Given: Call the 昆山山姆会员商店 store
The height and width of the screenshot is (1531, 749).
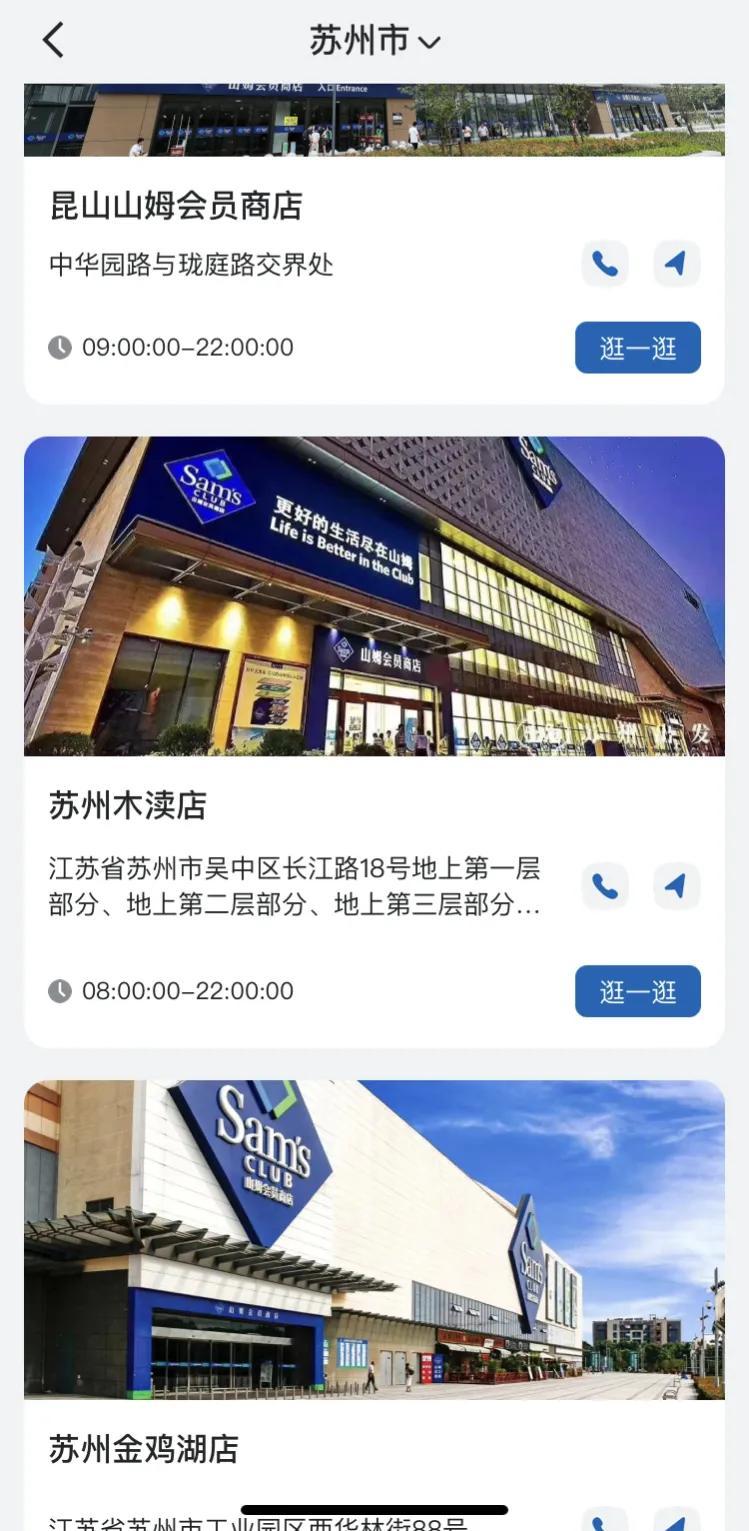Looking at the screenshot, I should [605, 264].
